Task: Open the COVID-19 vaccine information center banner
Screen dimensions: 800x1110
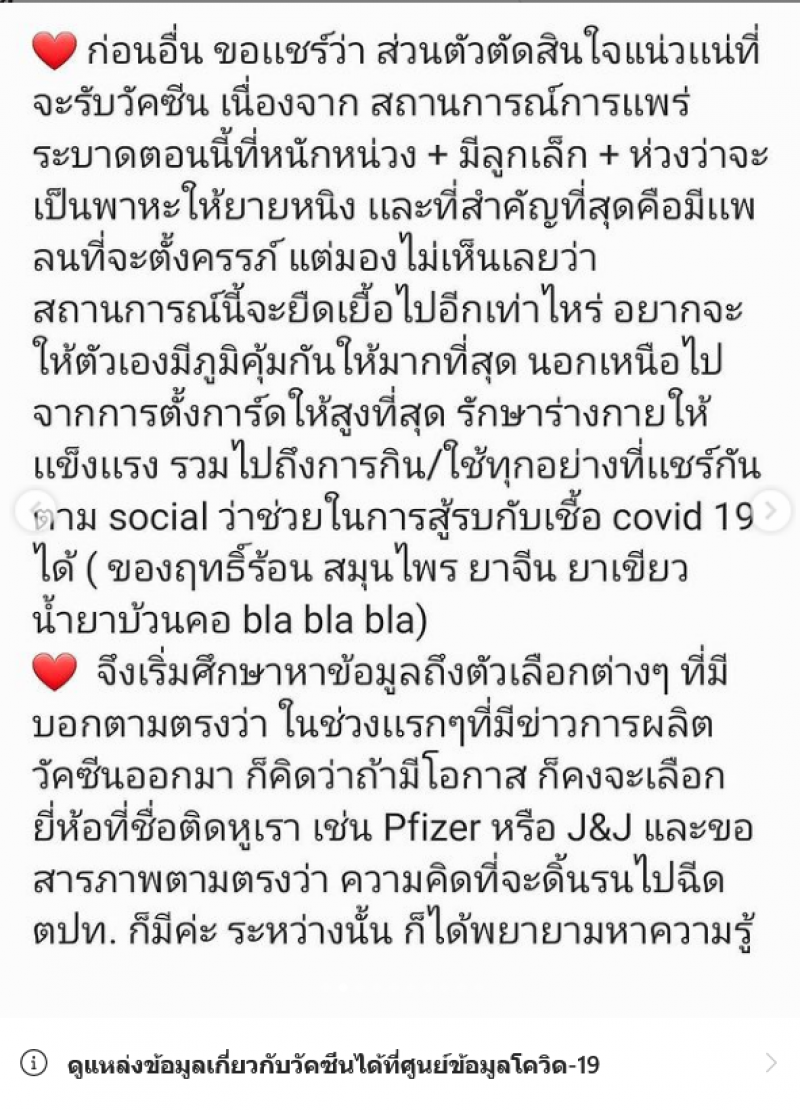Action: 400,1063
